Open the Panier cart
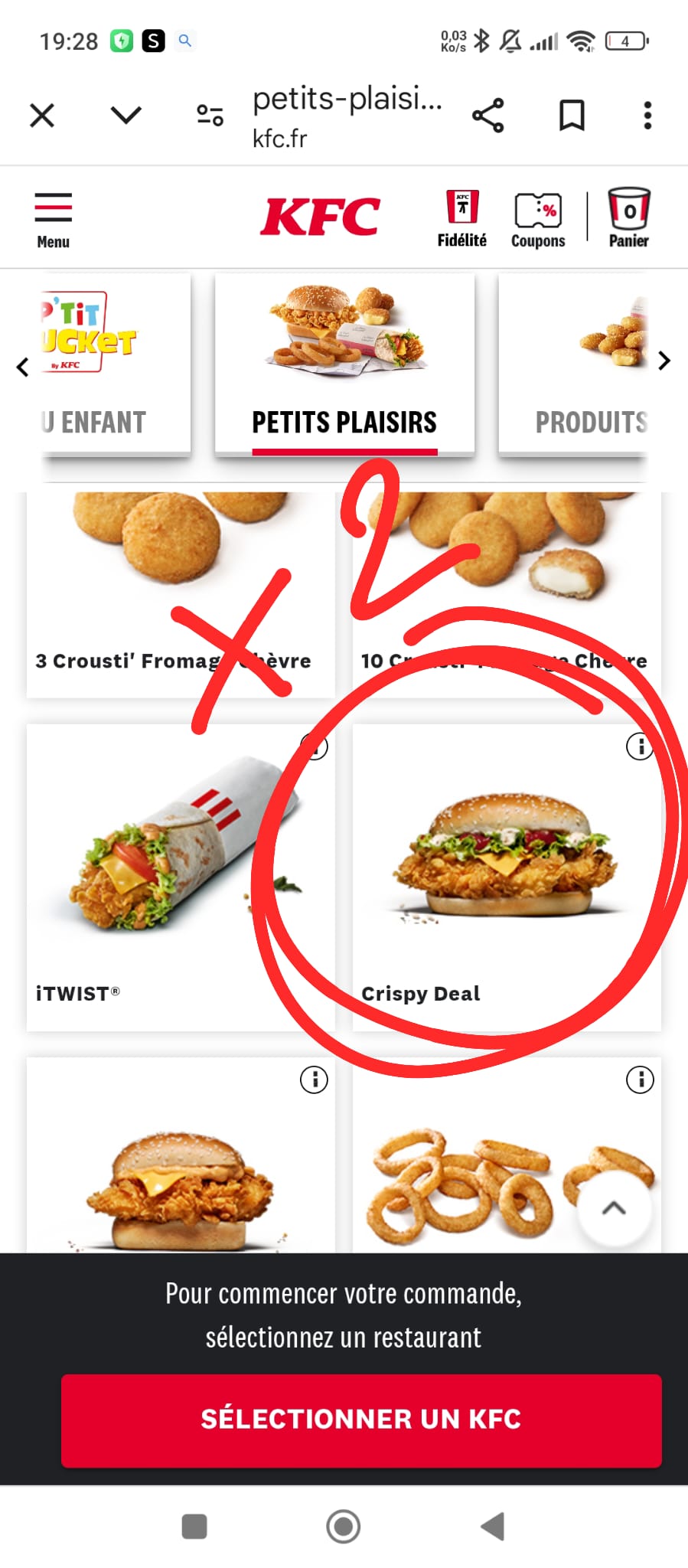Image resolution: width=688 pixels, height=1568 pixels. pos(629,219)
